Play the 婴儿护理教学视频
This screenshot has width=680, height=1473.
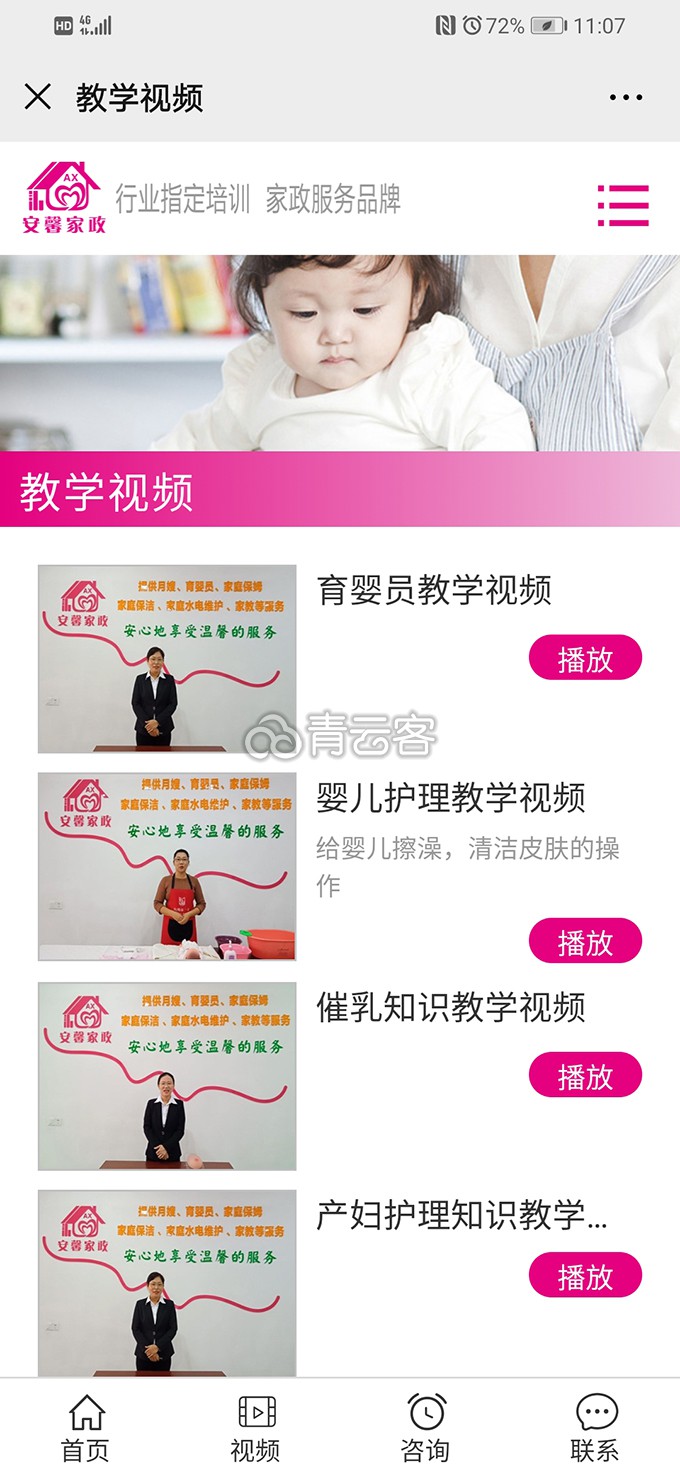point(585,941)
